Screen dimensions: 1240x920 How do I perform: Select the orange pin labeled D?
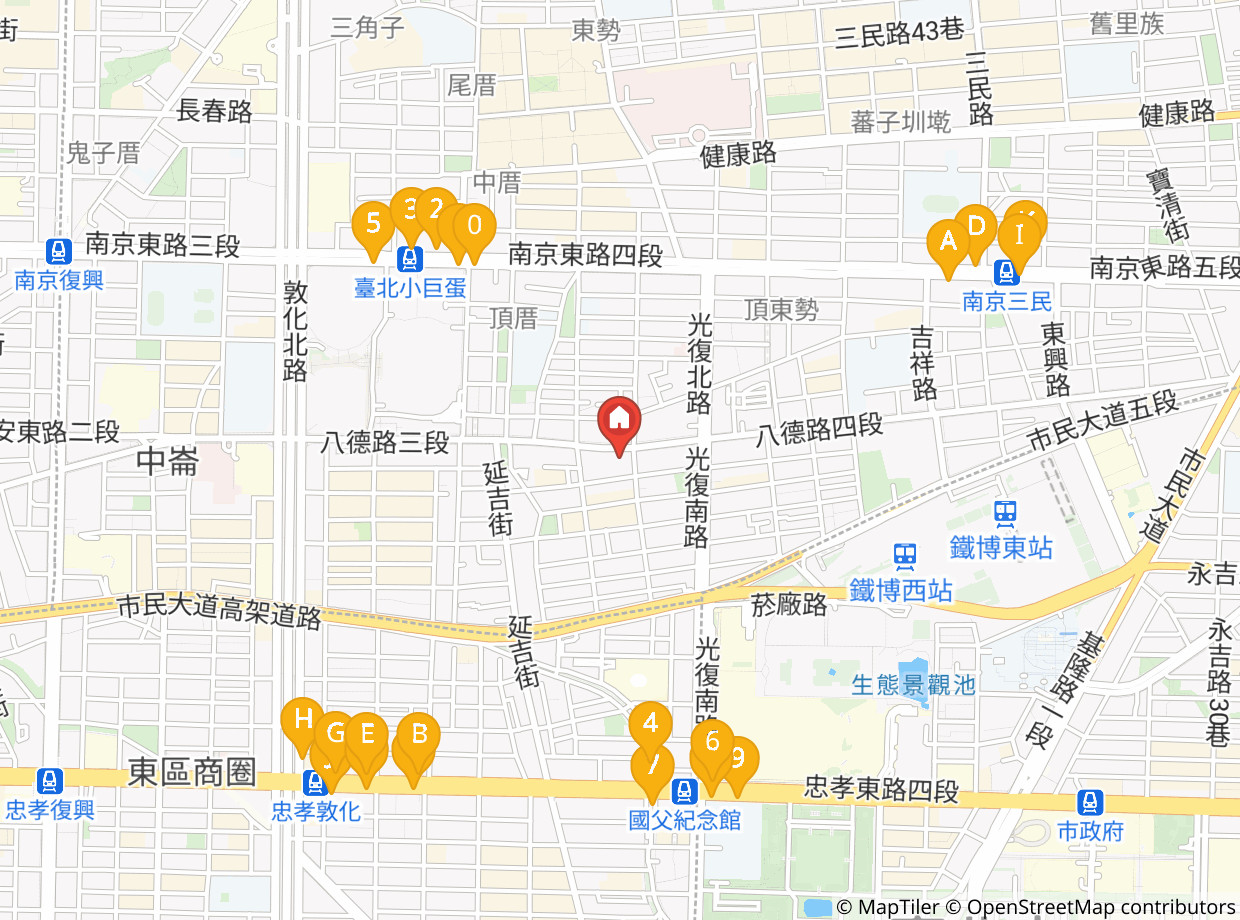pos(976,232)
